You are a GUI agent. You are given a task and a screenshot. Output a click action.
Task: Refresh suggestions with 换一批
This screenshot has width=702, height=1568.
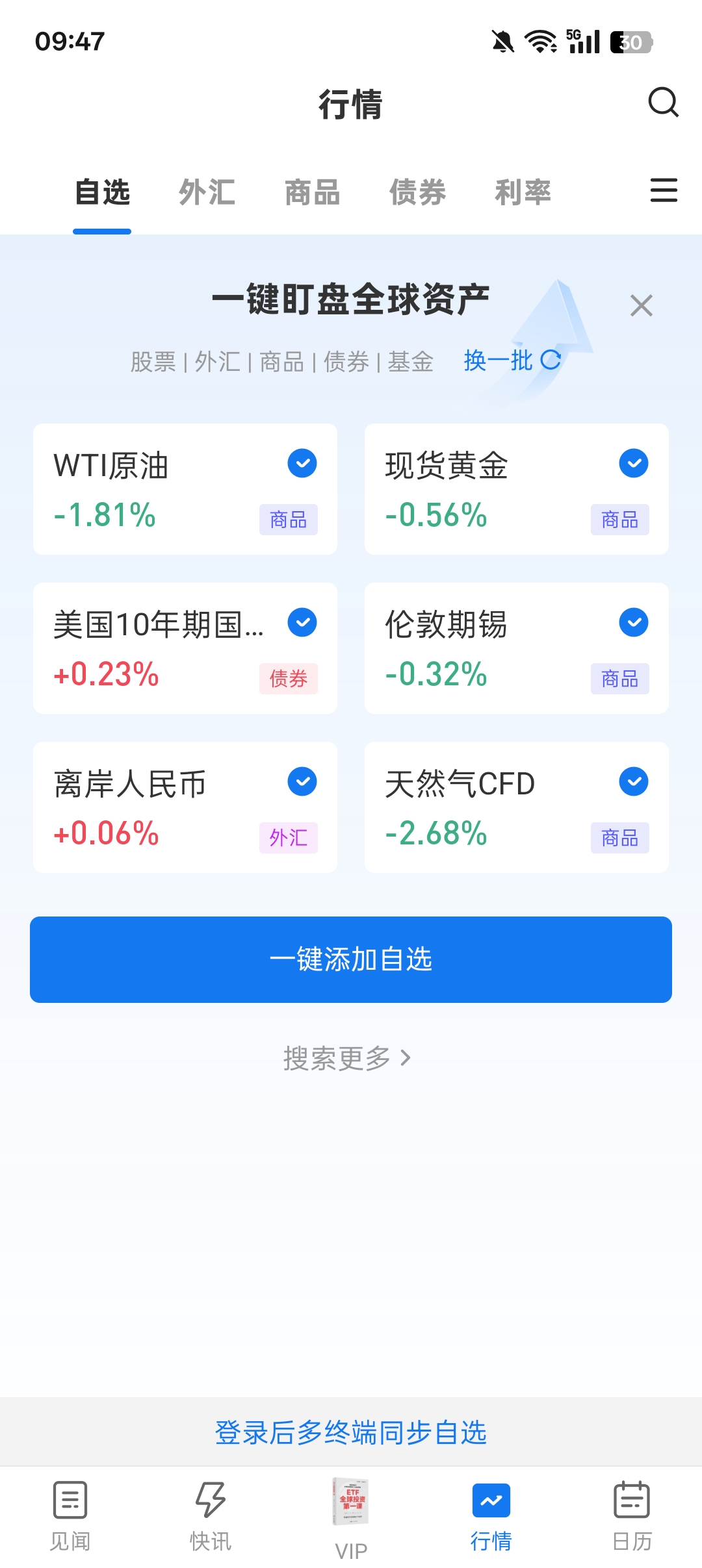[512, 360]
